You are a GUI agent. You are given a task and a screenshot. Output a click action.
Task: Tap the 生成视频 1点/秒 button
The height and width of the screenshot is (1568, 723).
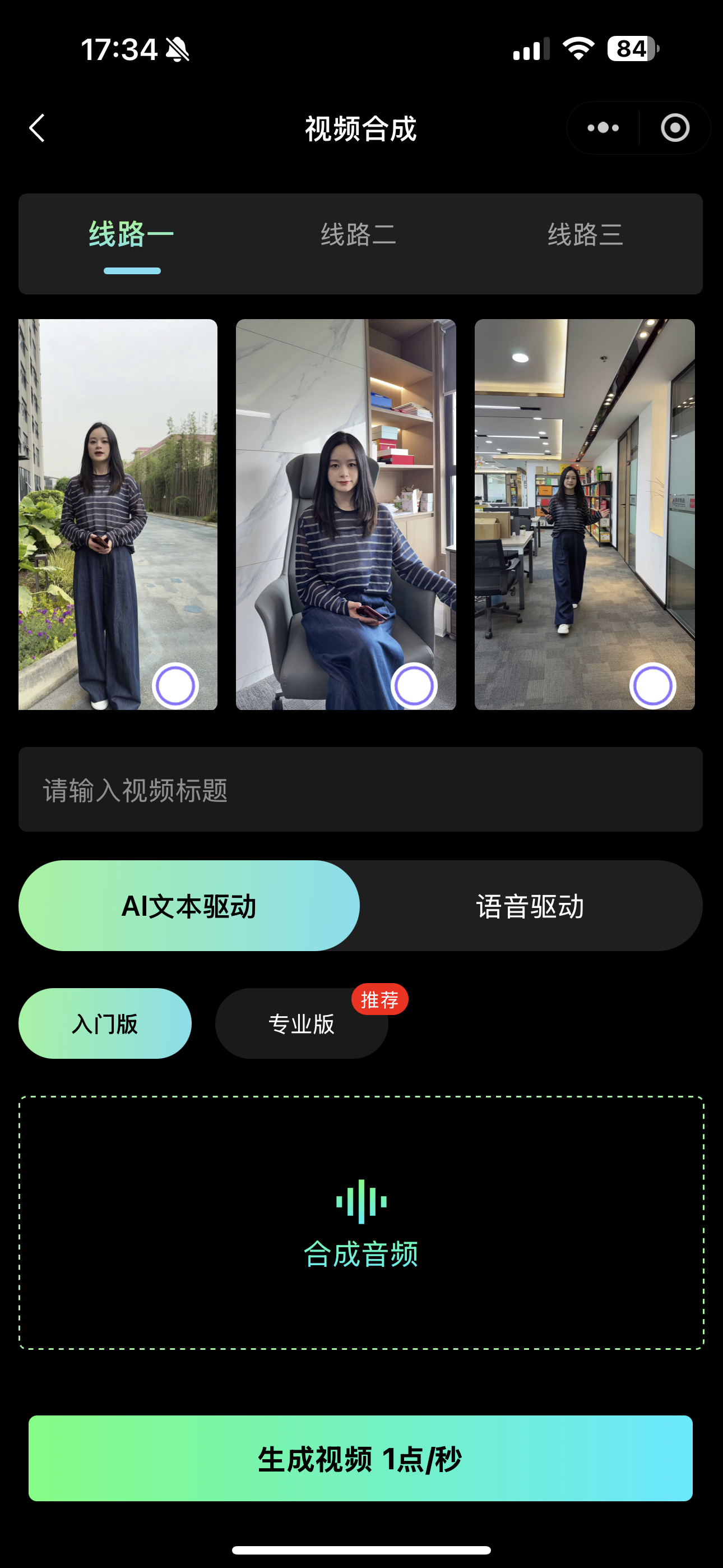coord(360,1459)
